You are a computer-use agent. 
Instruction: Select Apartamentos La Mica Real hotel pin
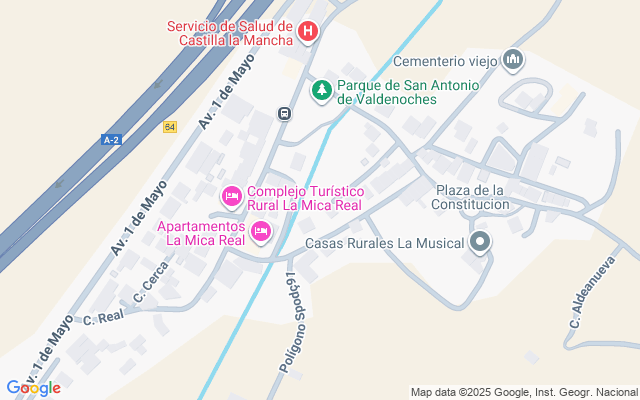coord(261,232)
